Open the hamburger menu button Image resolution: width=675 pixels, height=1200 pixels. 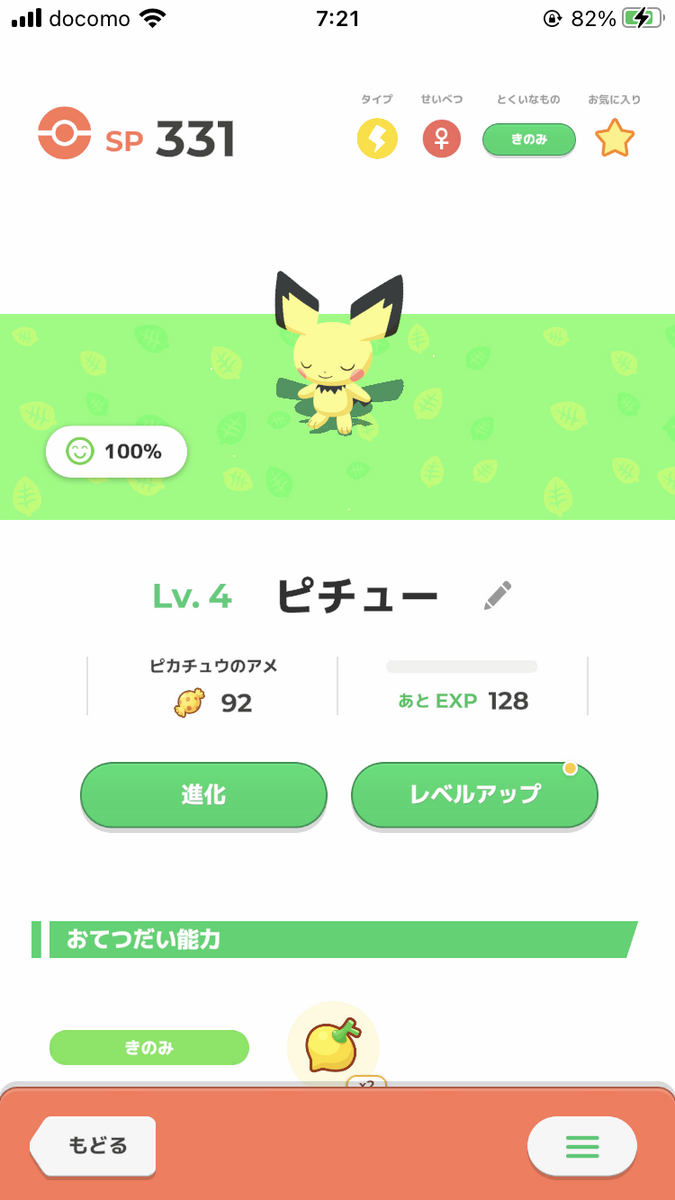coord(582,1146)
